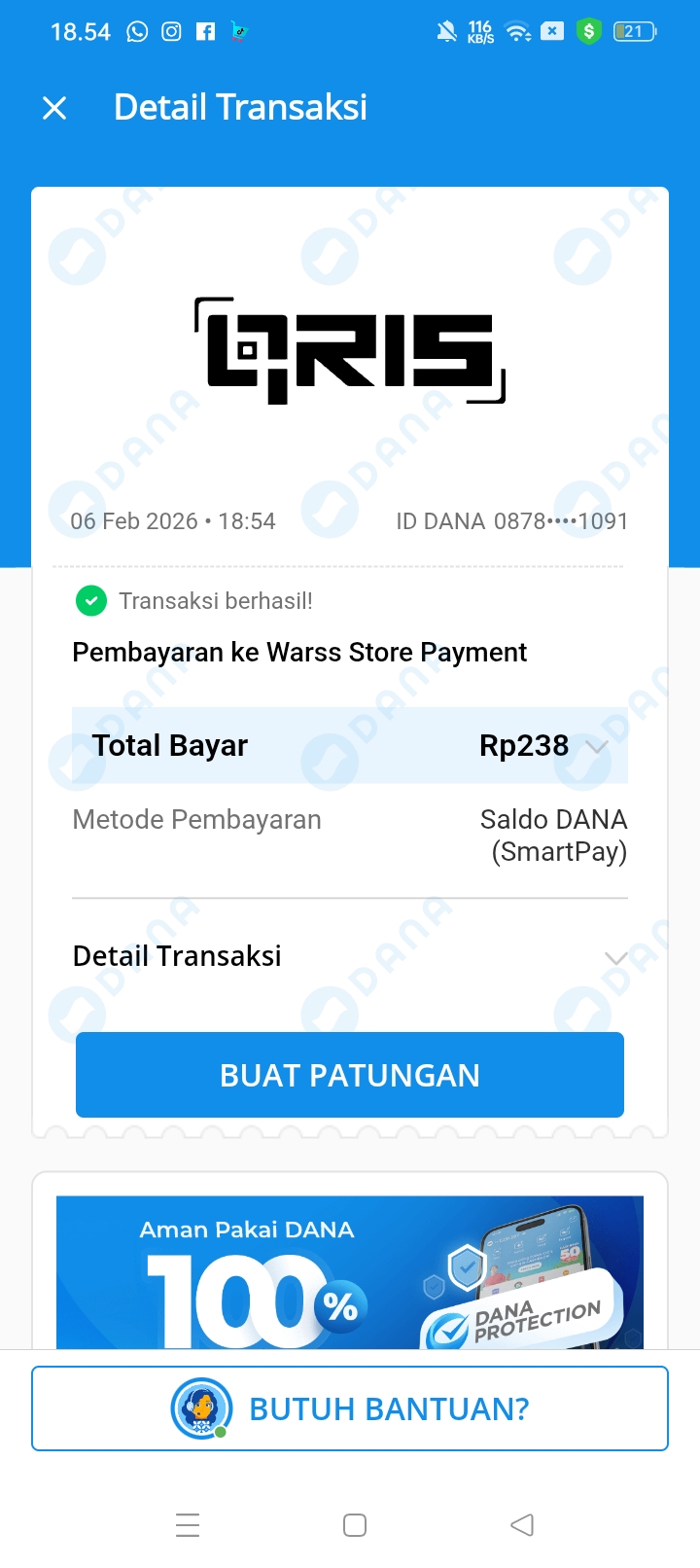Go back using system navigation
This screenshot has height=1568, width=700.
522,1524
